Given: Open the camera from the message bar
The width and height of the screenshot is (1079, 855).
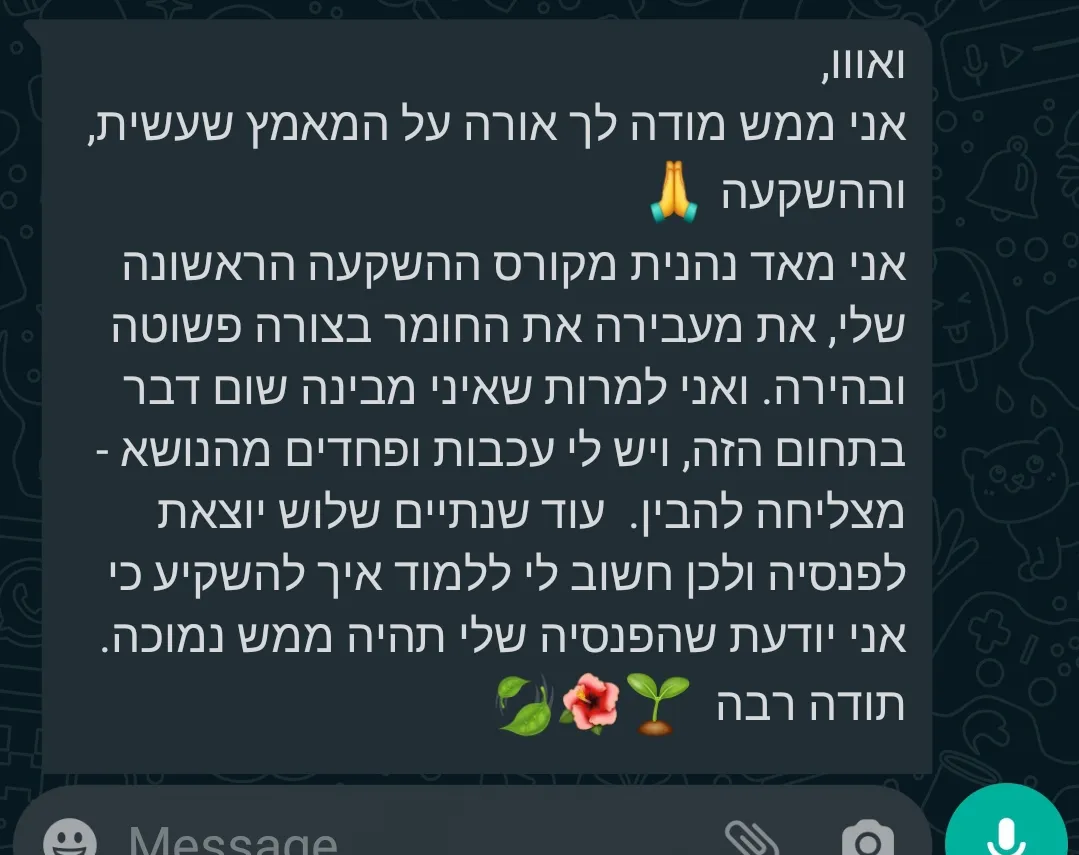Looking at the screenshot, I should (x=866, y=838).
